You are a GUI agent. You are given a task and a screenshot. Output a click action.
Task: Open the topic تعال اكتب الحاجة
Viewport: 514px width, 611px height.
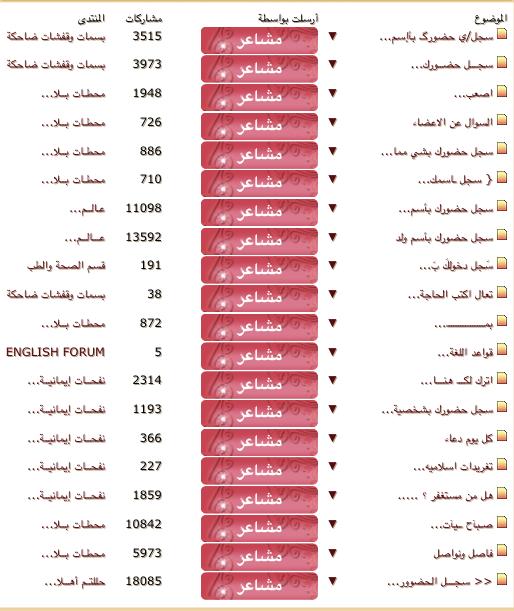click(450, 295)
